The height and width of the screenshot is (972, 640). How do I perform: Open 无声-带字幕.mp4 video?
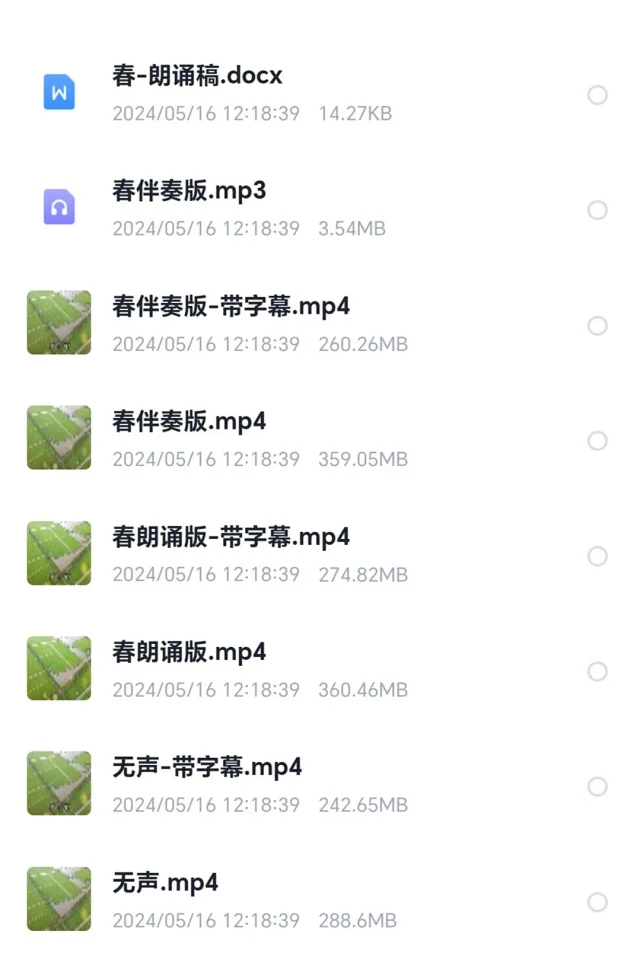click(207, 767)
